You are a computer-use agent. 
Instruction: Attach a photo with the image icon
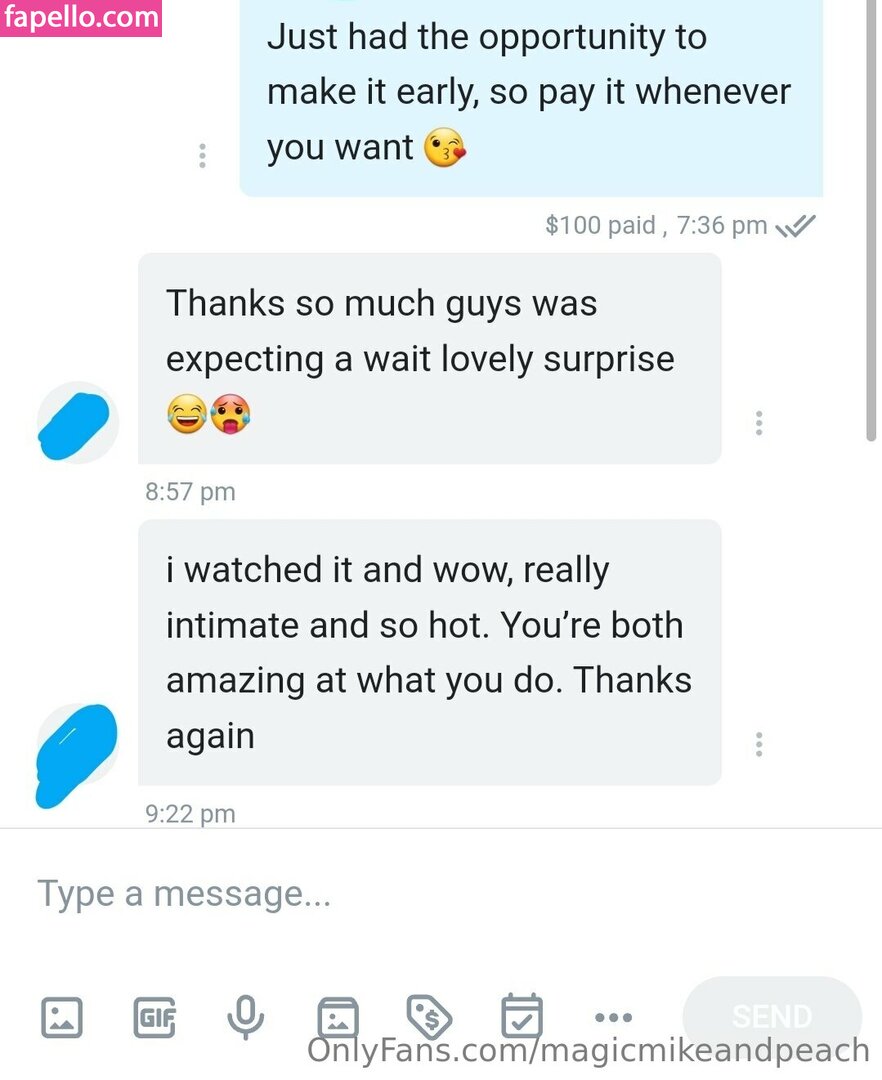(x=62, y=1018)
